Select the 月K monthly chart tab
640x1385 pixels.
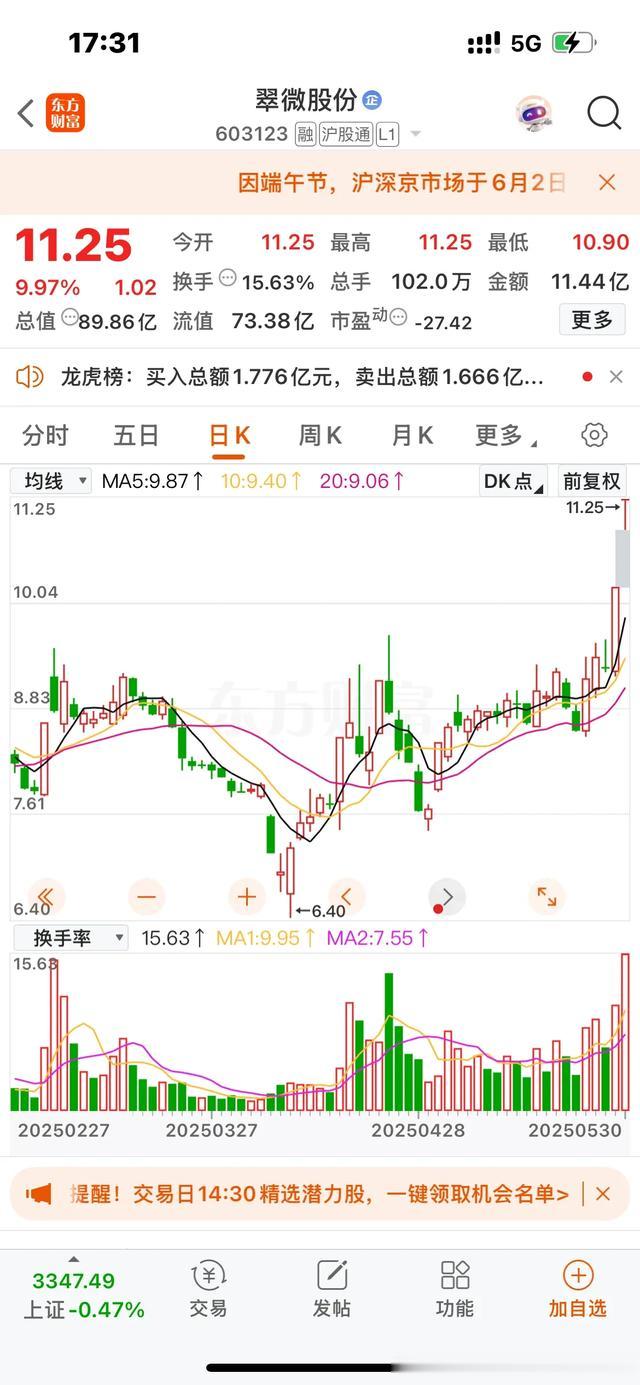[x=412, y=436]
